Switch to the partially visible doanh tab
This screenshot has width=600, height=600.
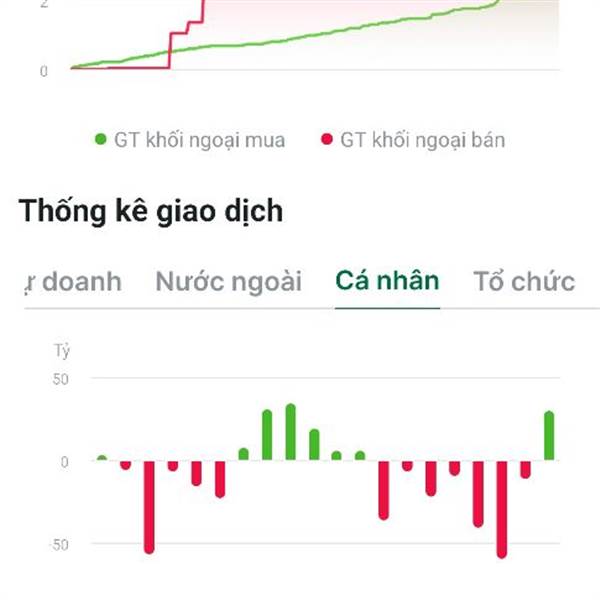tap(73, 282)
